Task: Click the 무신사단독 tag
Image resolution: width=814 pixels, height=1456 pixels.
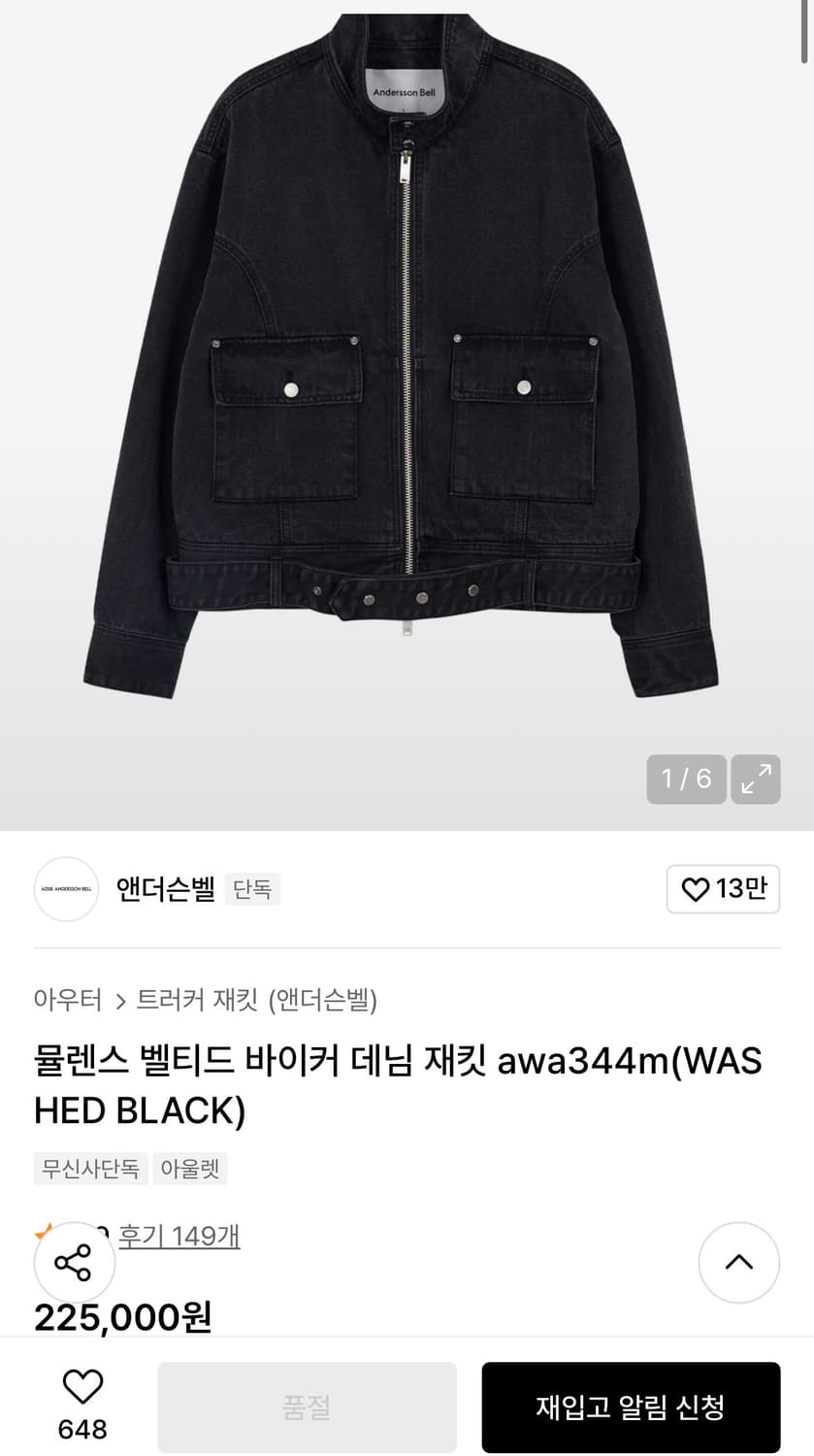Action: 90,1169
